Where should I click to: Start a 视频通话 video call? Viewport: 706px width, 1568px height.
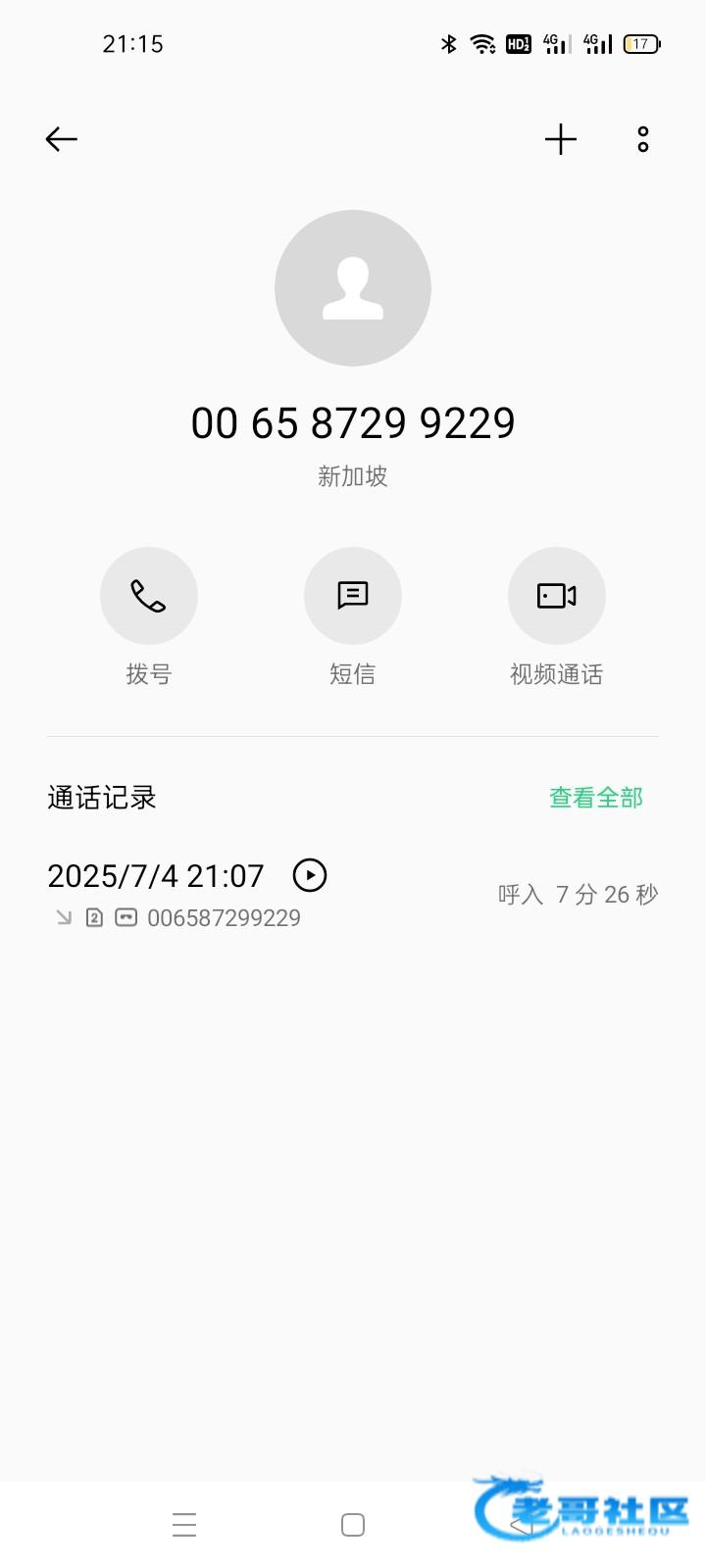coord(557,596)
